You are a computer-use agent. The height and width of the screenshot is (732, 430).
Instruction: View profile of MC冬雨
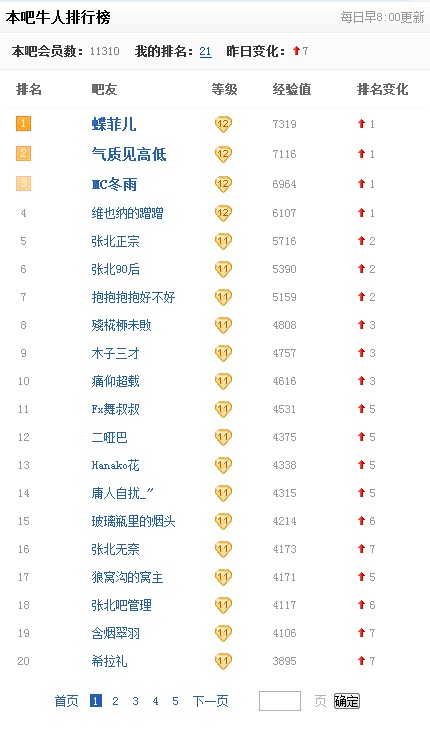tap(114, 184)
